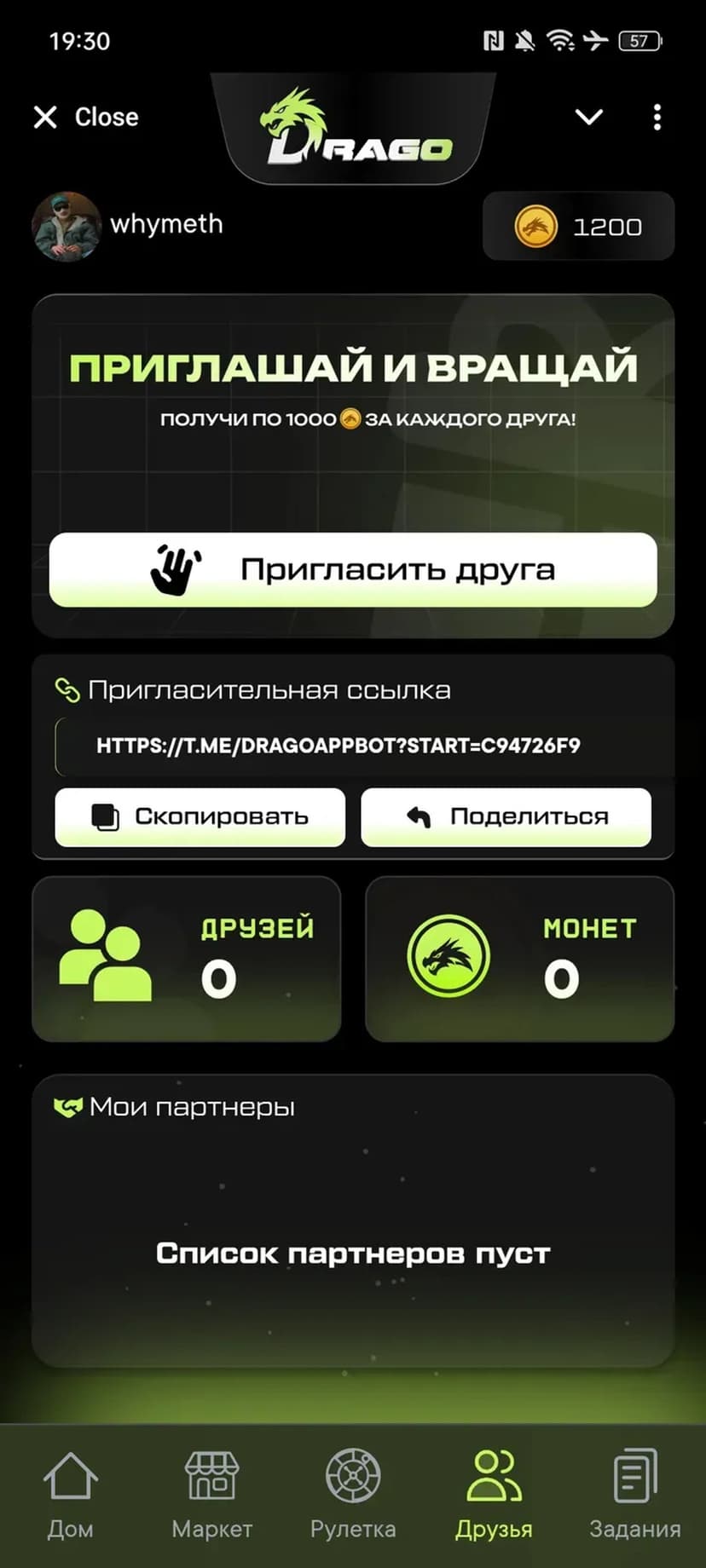Collapse the app with the chevron

point(589,117)
